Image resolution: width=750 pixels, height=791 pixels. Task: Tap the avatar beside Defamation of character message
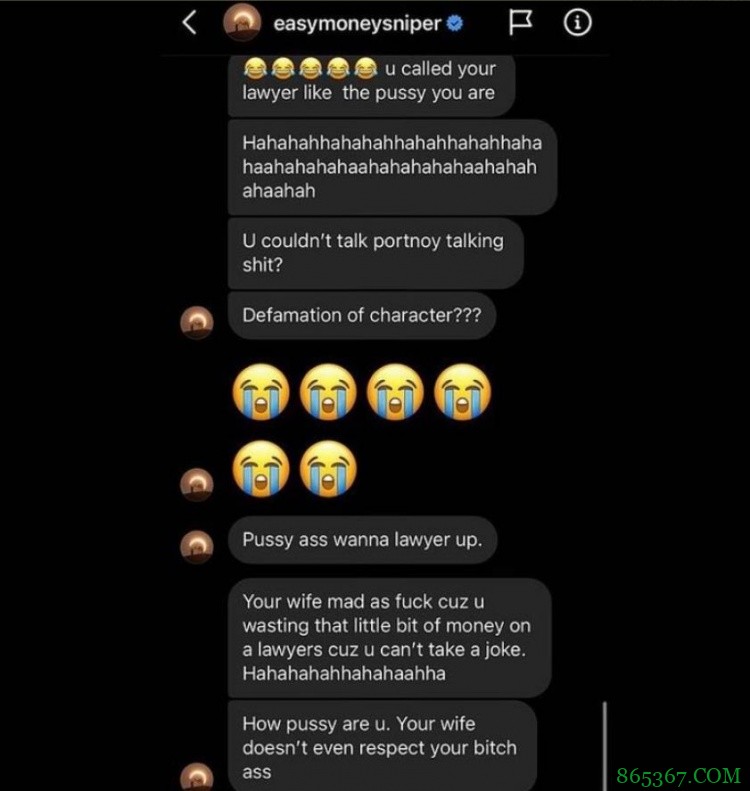(x=196, y=322)
